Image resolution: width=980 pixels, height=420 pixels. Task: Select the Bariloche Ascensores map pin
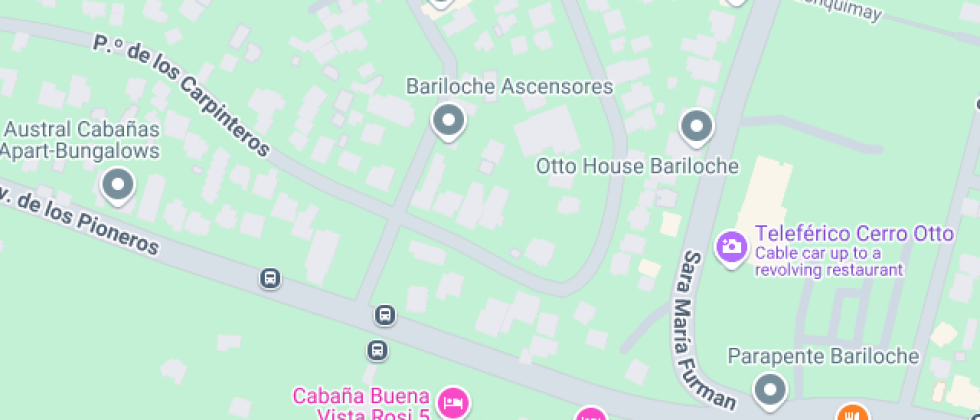(448, 122)
